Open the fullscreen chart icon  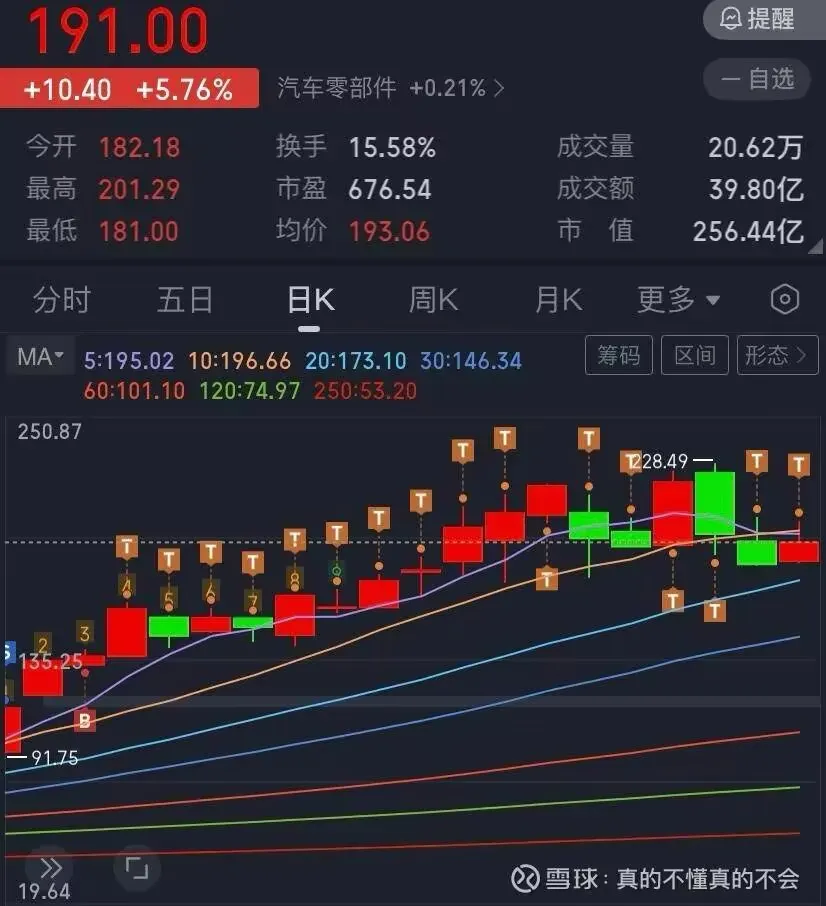(x=136, y=868)
